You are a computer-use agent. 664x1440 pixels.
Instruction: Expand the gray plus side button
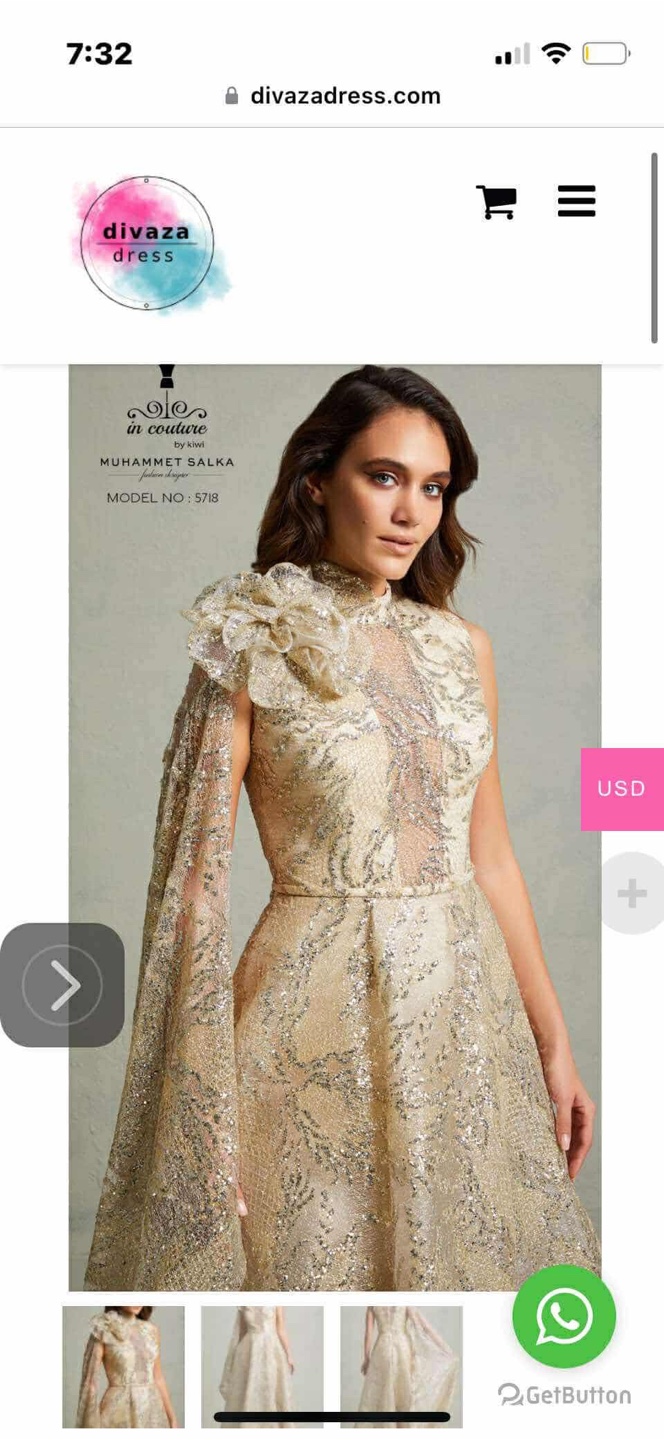632,893
